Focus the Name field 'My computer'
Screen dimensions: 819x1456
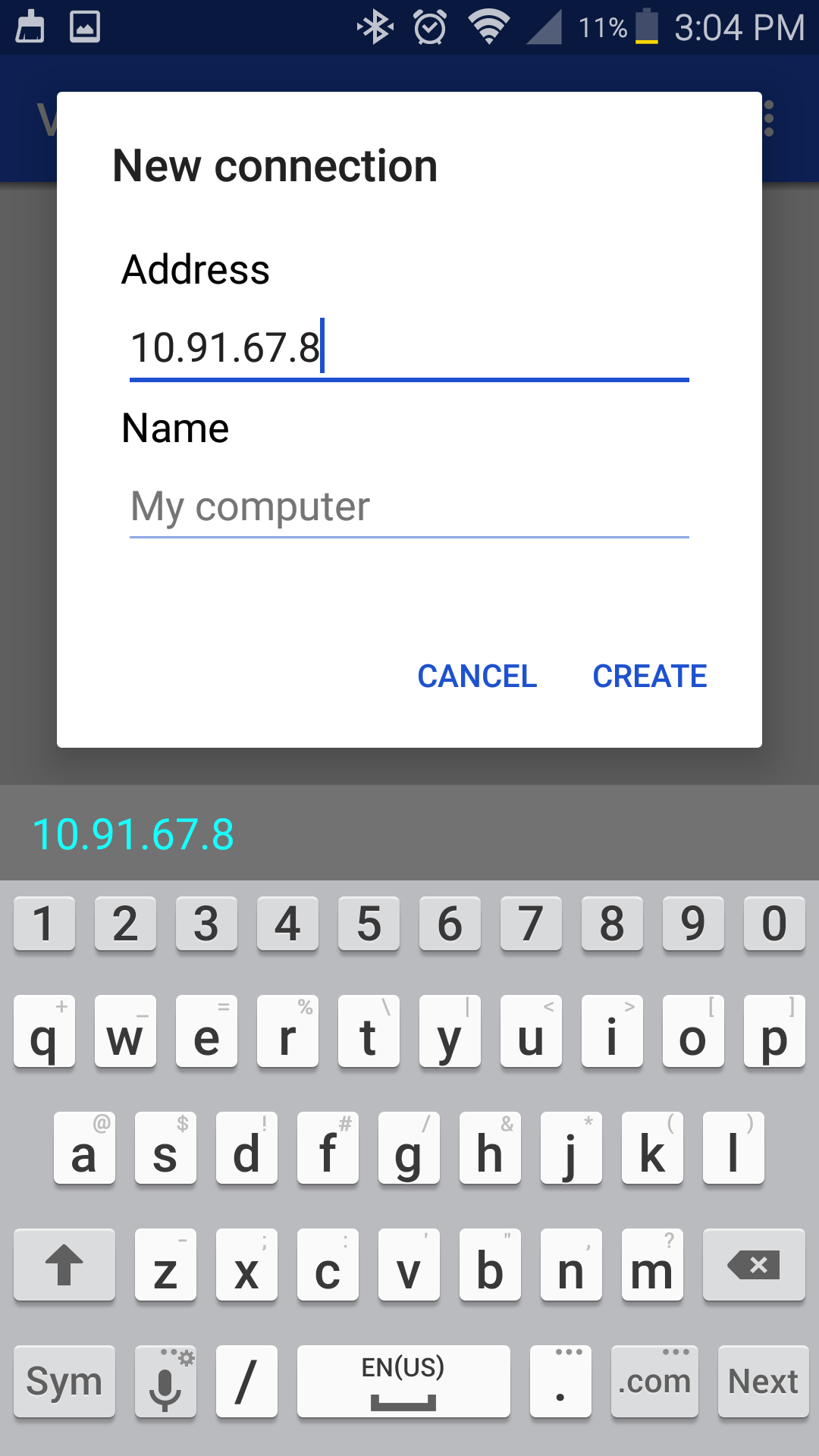(x=409, y=507)
